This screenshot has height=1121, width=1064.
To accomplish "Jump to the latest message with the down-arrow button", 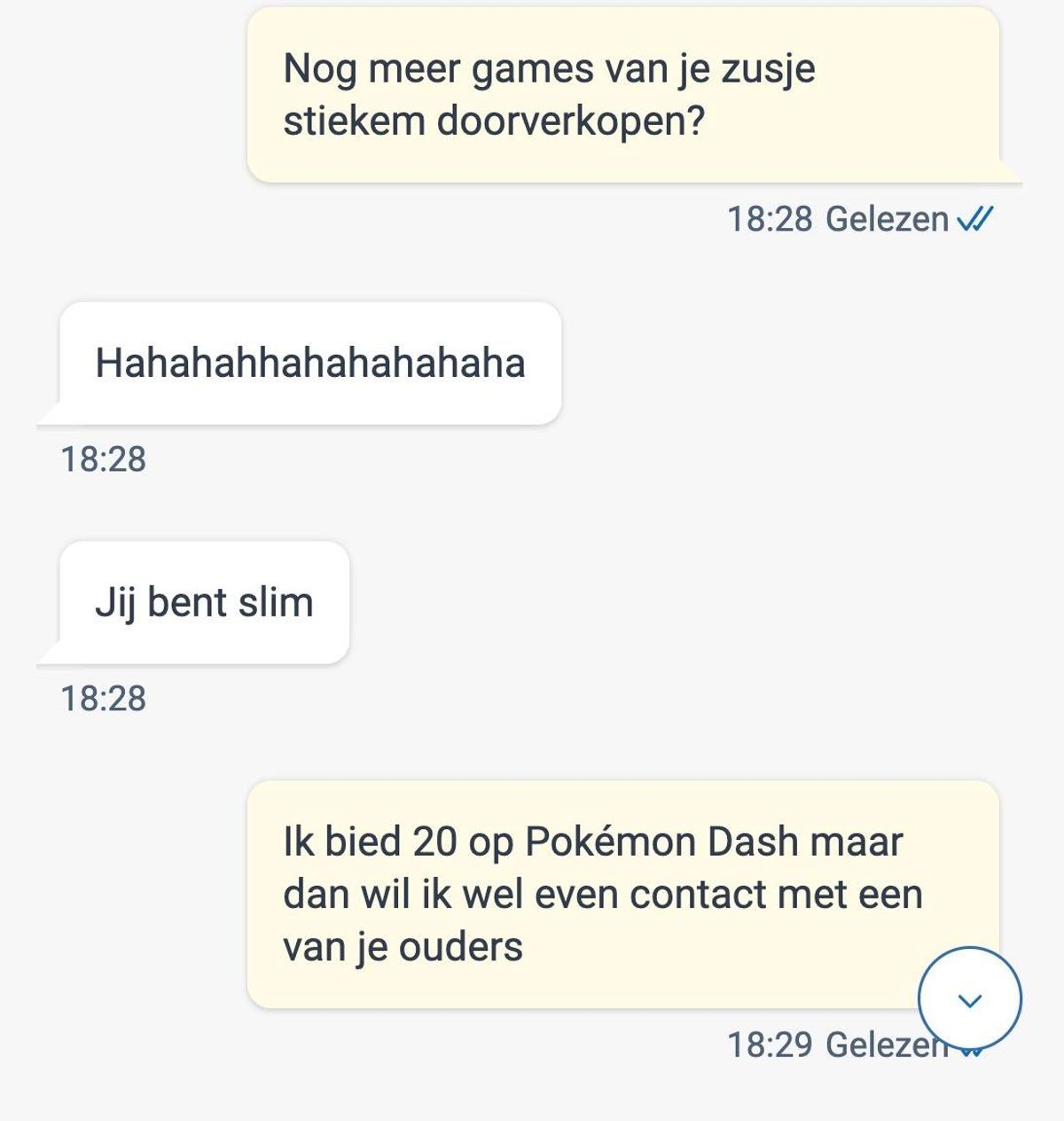I will 970,999.
